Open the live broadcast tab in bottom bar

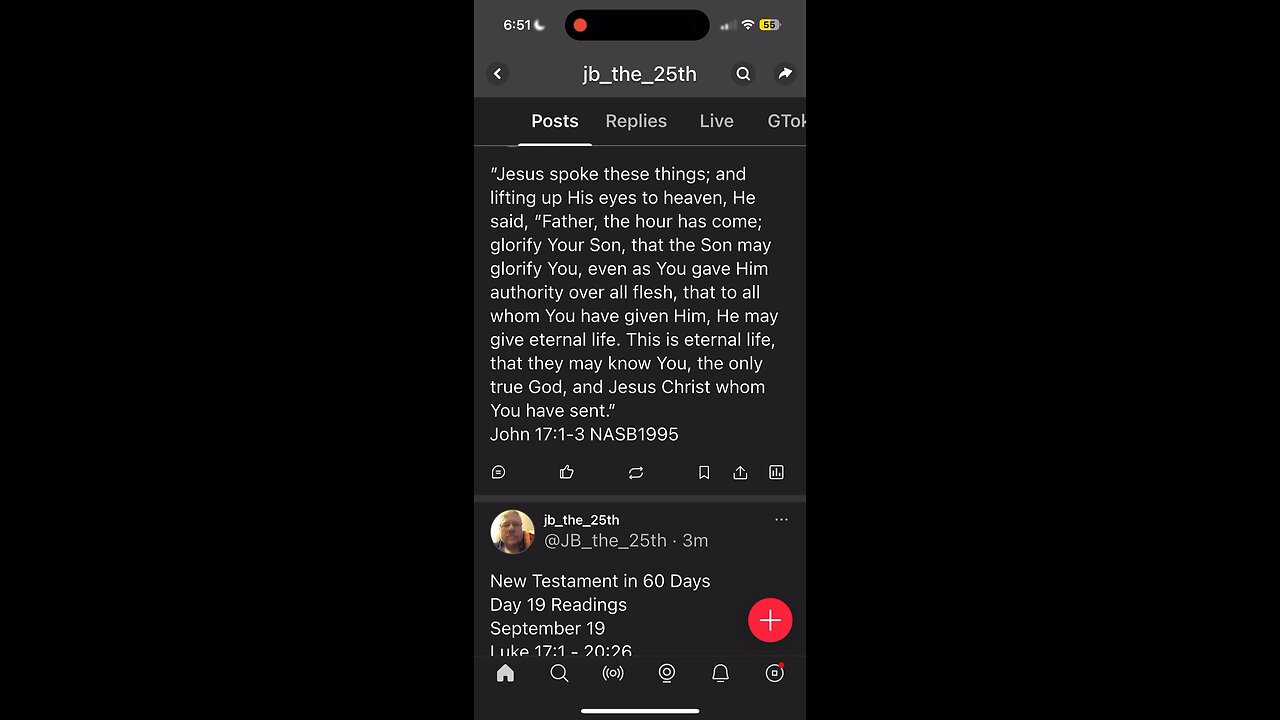pyautogui.click(x=613, y=673)
